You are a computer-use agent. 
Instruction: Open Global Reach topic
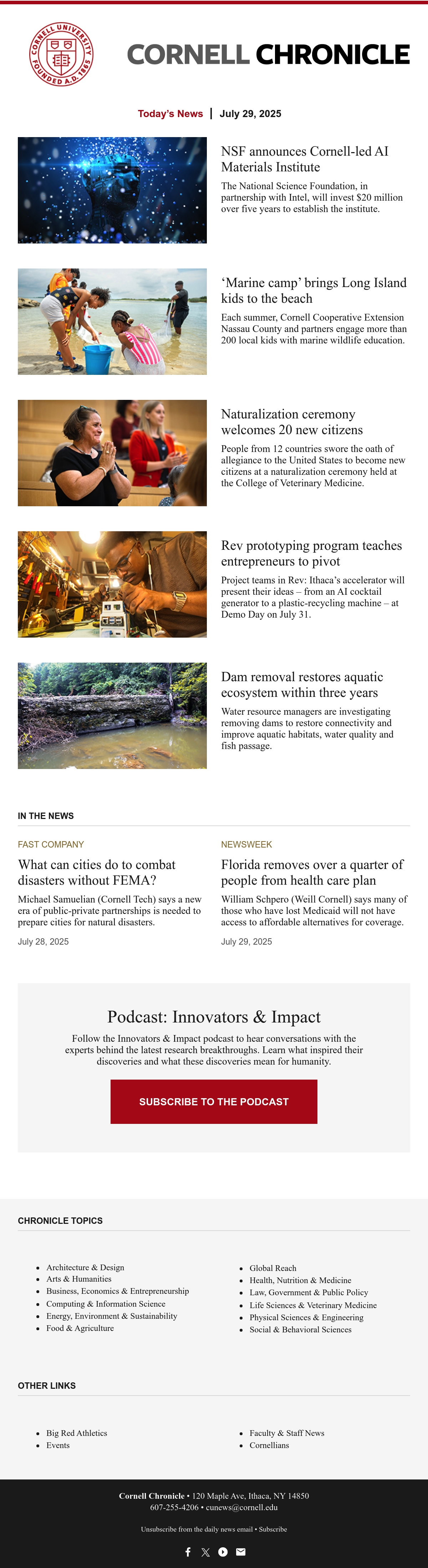click(x=273, y=1268)
